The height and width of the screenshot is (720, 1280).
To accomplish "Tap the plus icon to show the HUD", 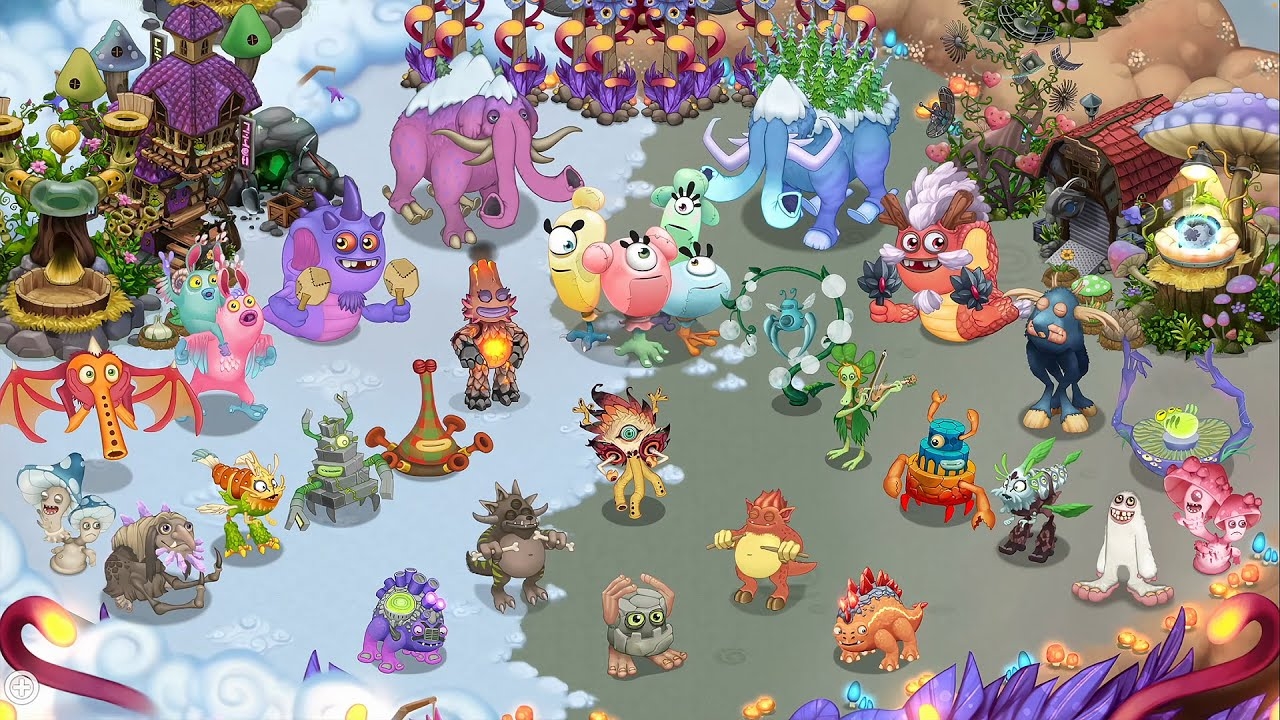I will [x=23, y=686].
